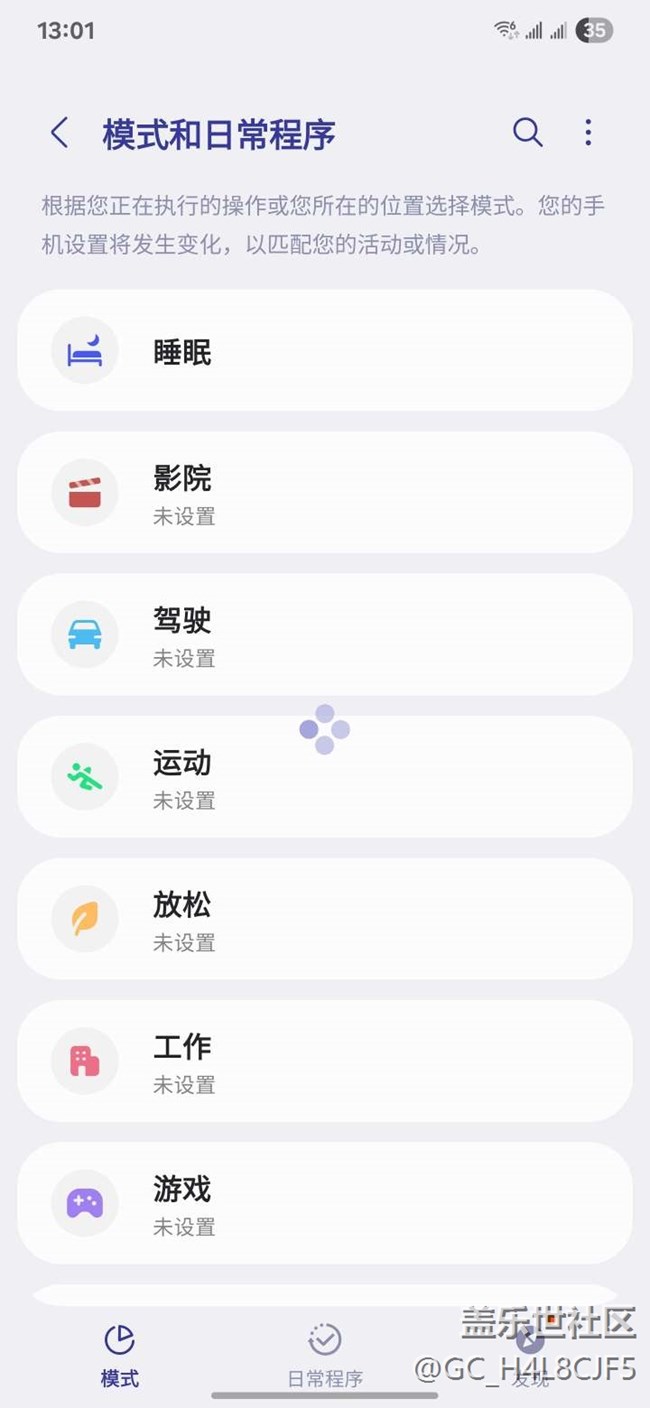The height and width of the screenshot is (1408, 650).
Task: Switch to the 模式 tab
Action: click(x=119, y=1355)
